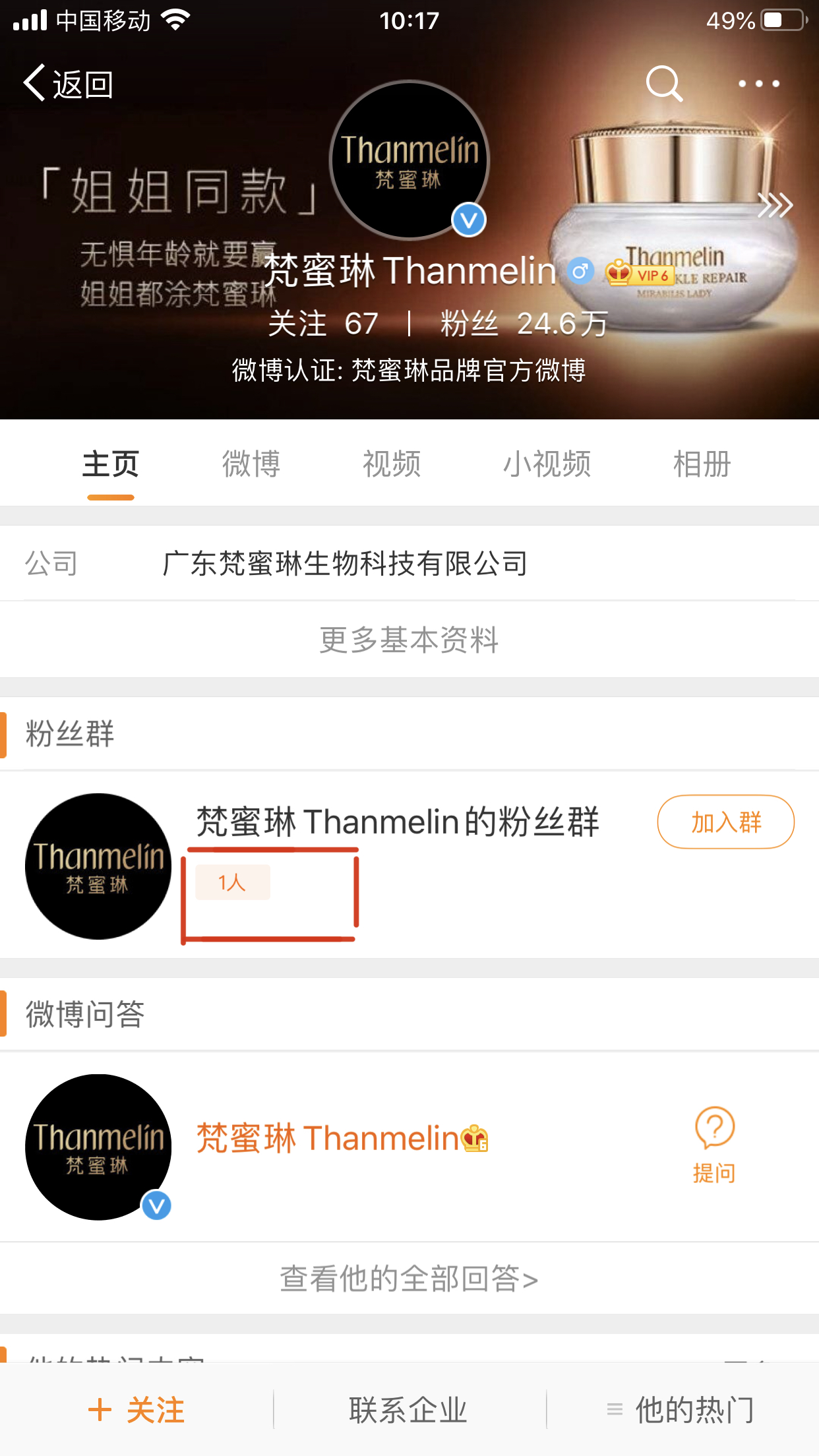
Task: Select the 相册 tab
Action: 702,464
